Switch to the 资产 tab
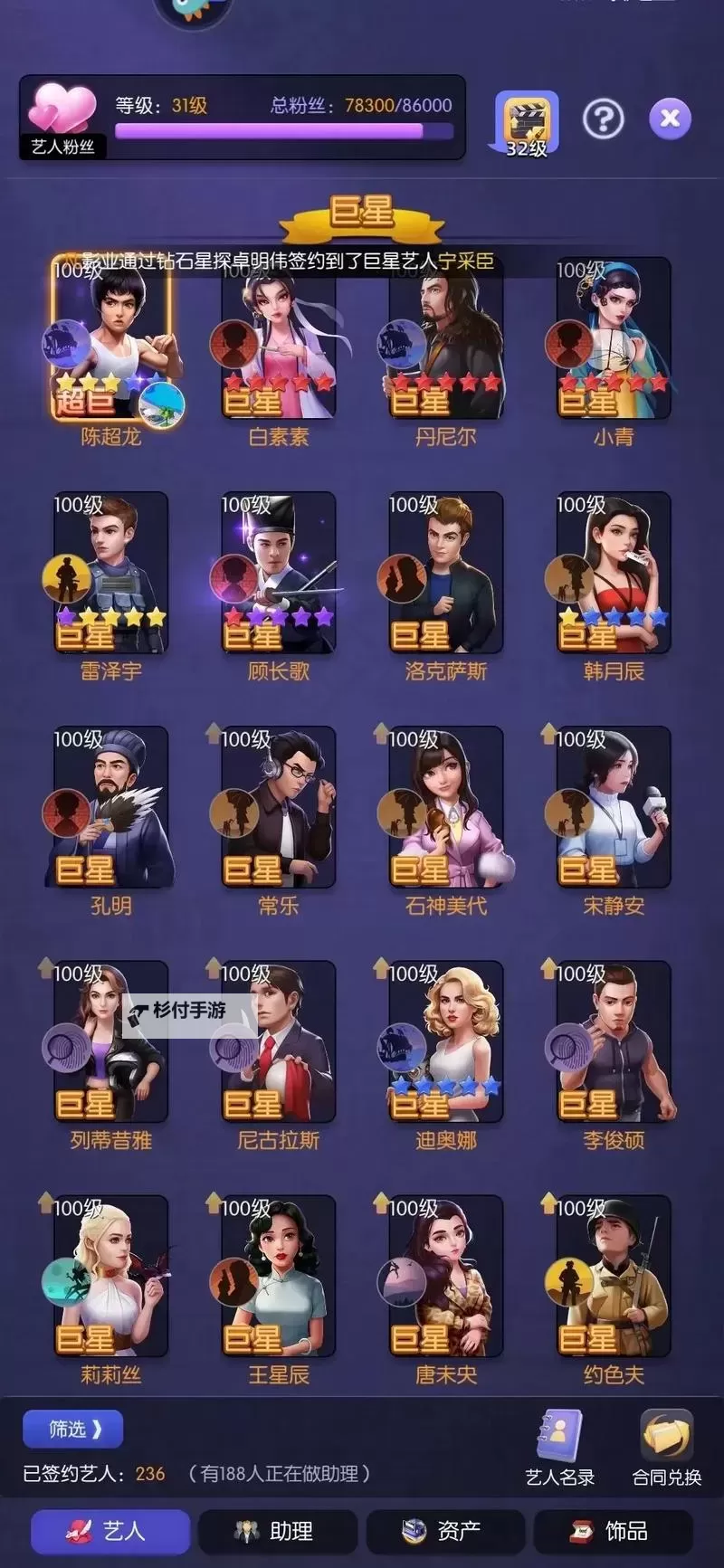724x1568 pixels. (443, 1531)
